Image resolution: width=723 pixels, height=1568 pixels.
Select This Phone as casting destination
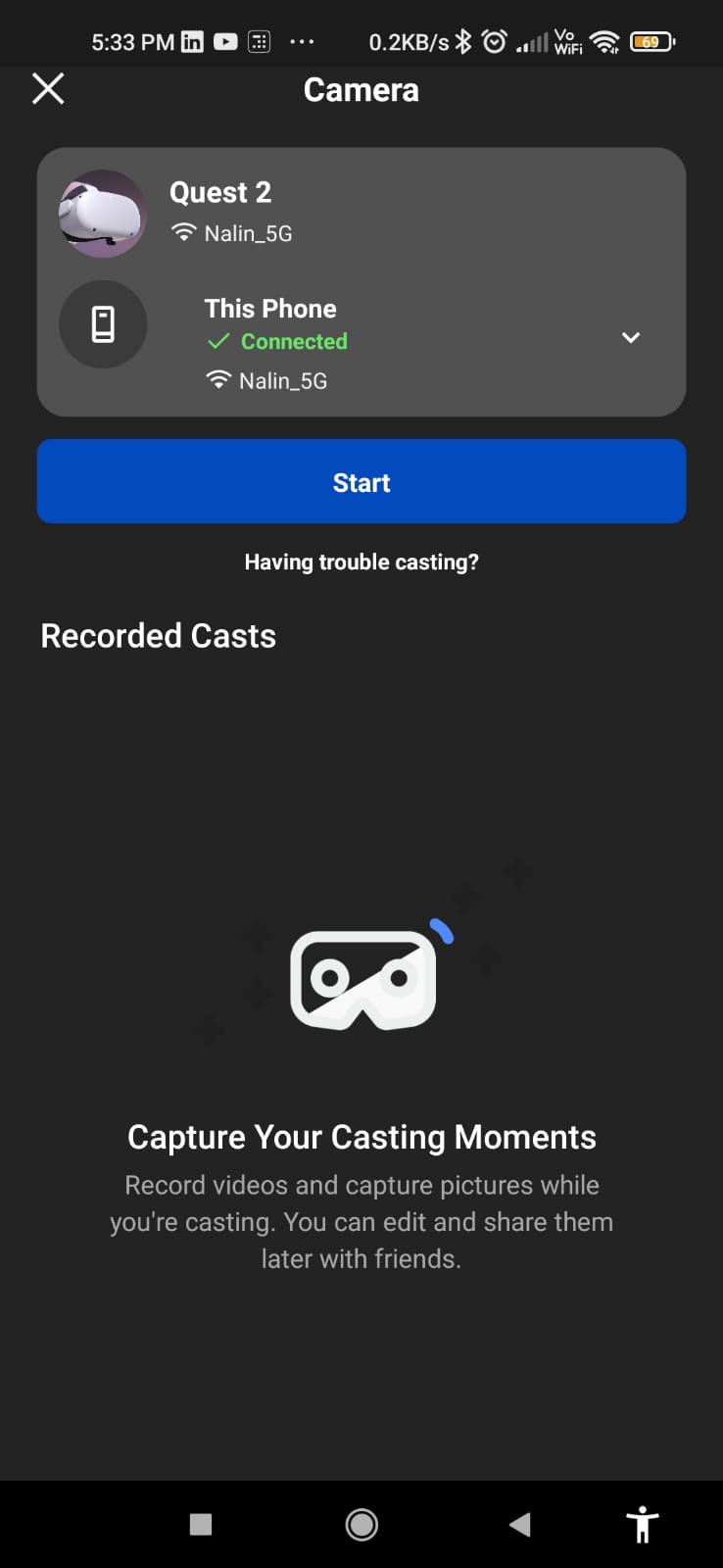pos(270,308)
